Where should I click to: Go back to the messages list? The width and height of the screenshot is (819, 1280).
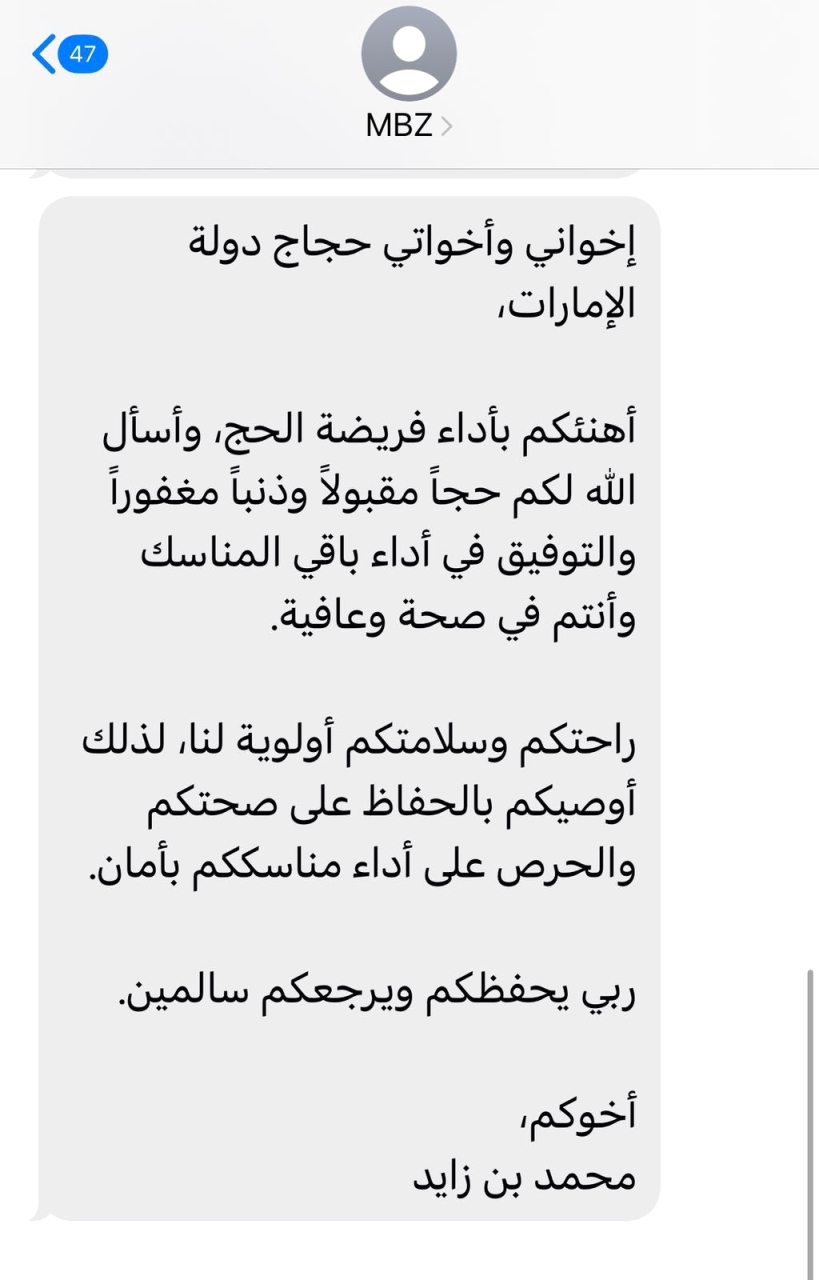[69, 53]
